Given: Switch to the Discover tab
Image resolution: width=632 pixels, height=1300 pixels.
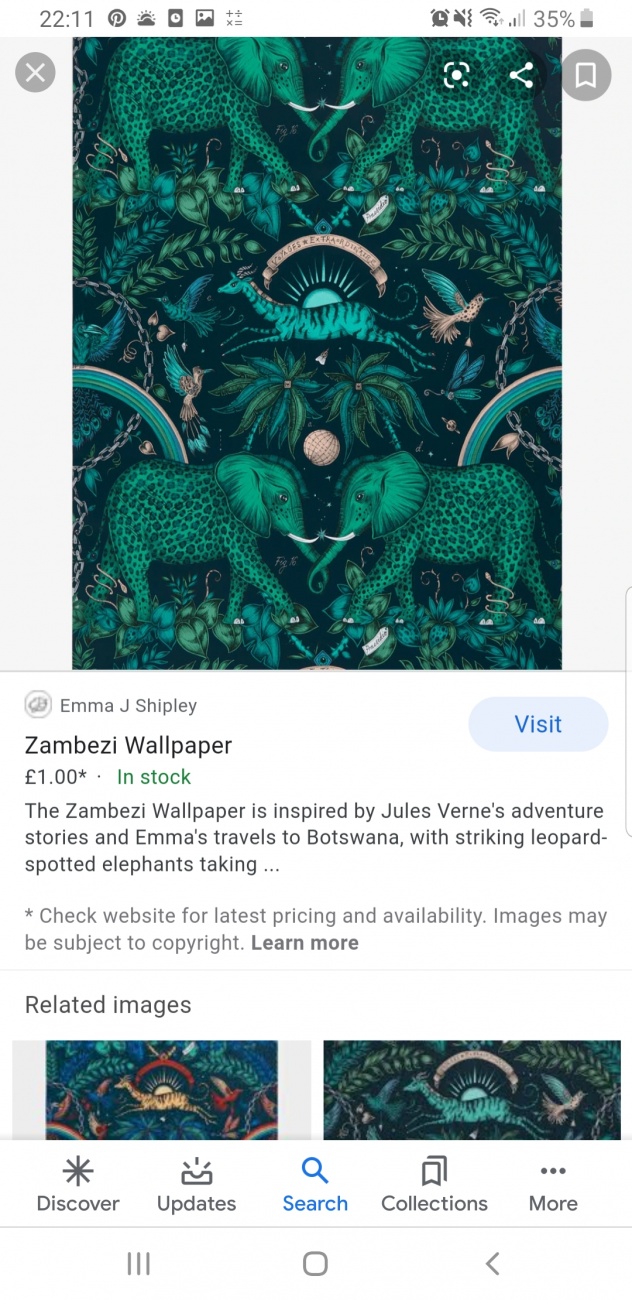Looking at the screenshot, I should click(x=78, y=1185).
